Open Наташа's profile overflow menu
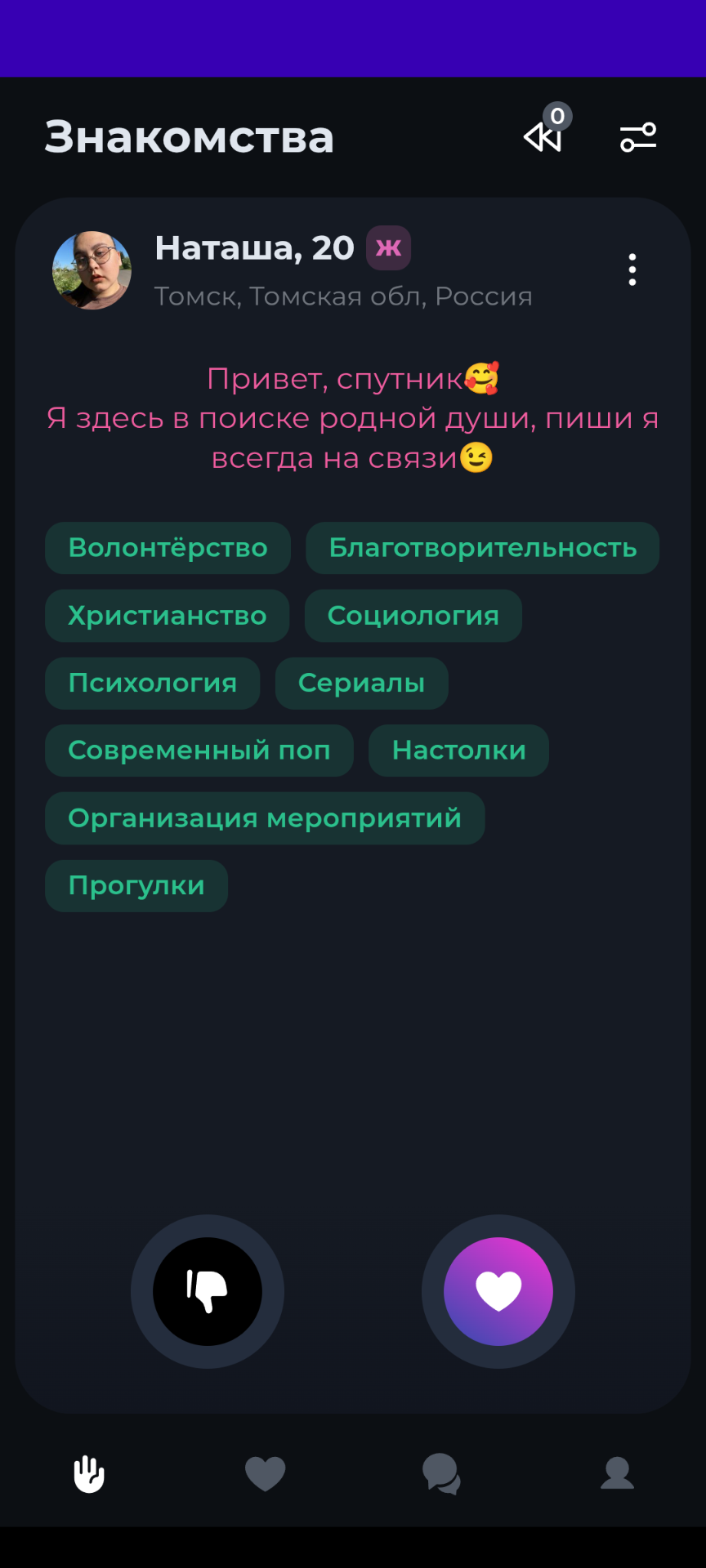Viewport: 706px width, 1568px height. tap(632, 269)
